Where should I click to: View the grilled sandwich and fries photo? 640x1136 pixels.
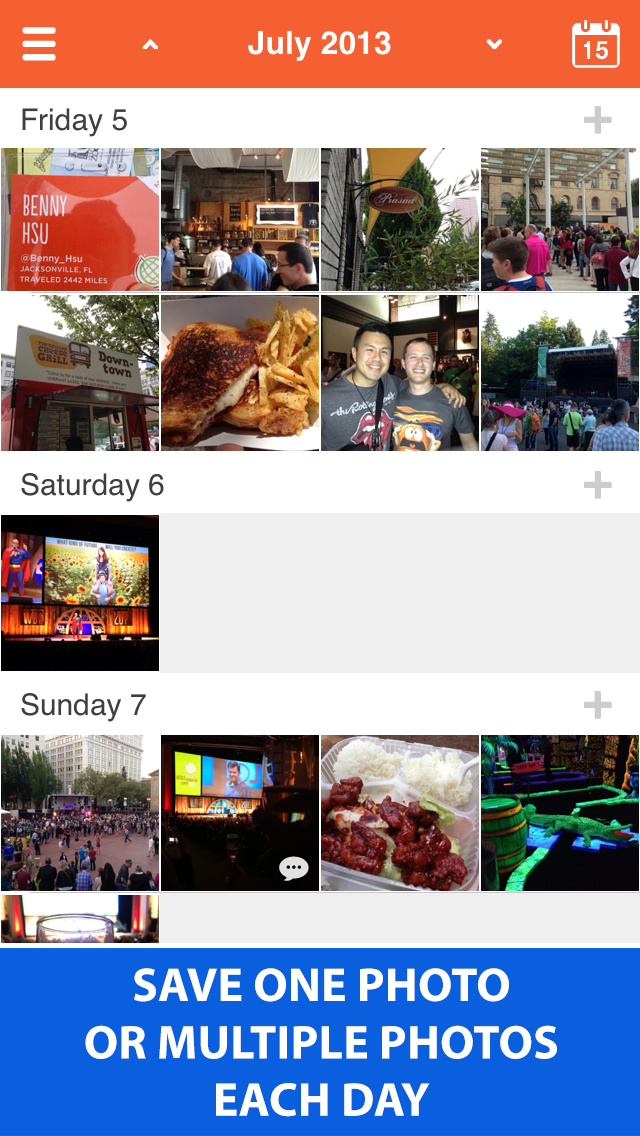[240, 372]
